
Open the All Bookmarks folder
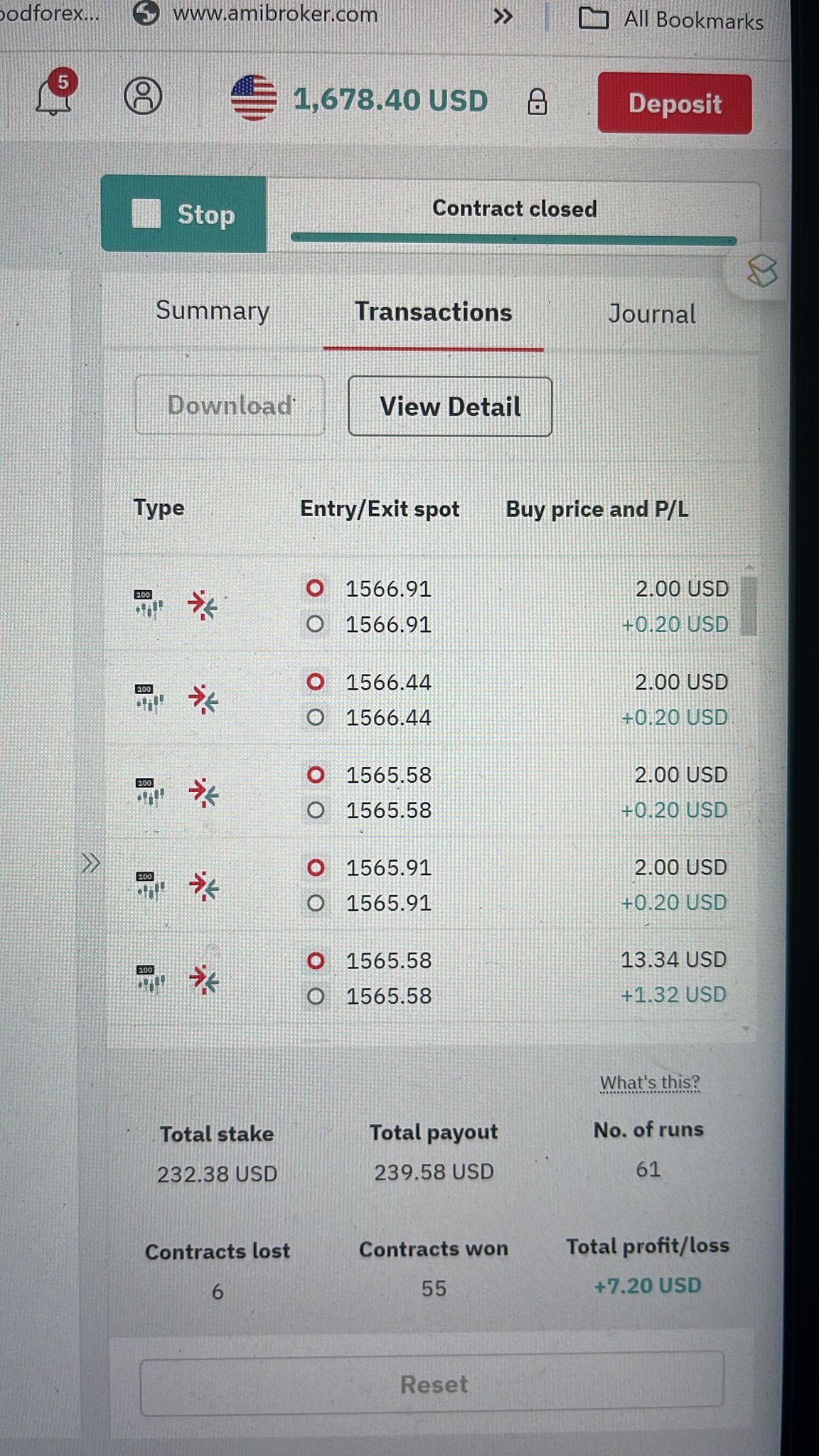tap(672, 20)
